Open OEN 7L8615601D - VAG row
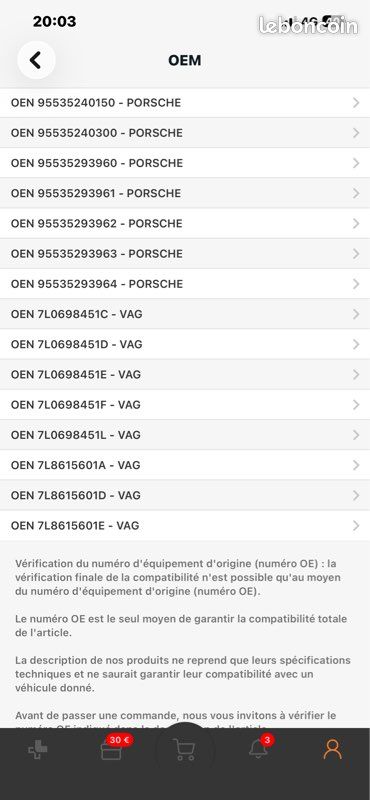This screenshot has height=800, width=370. point(185,495)
